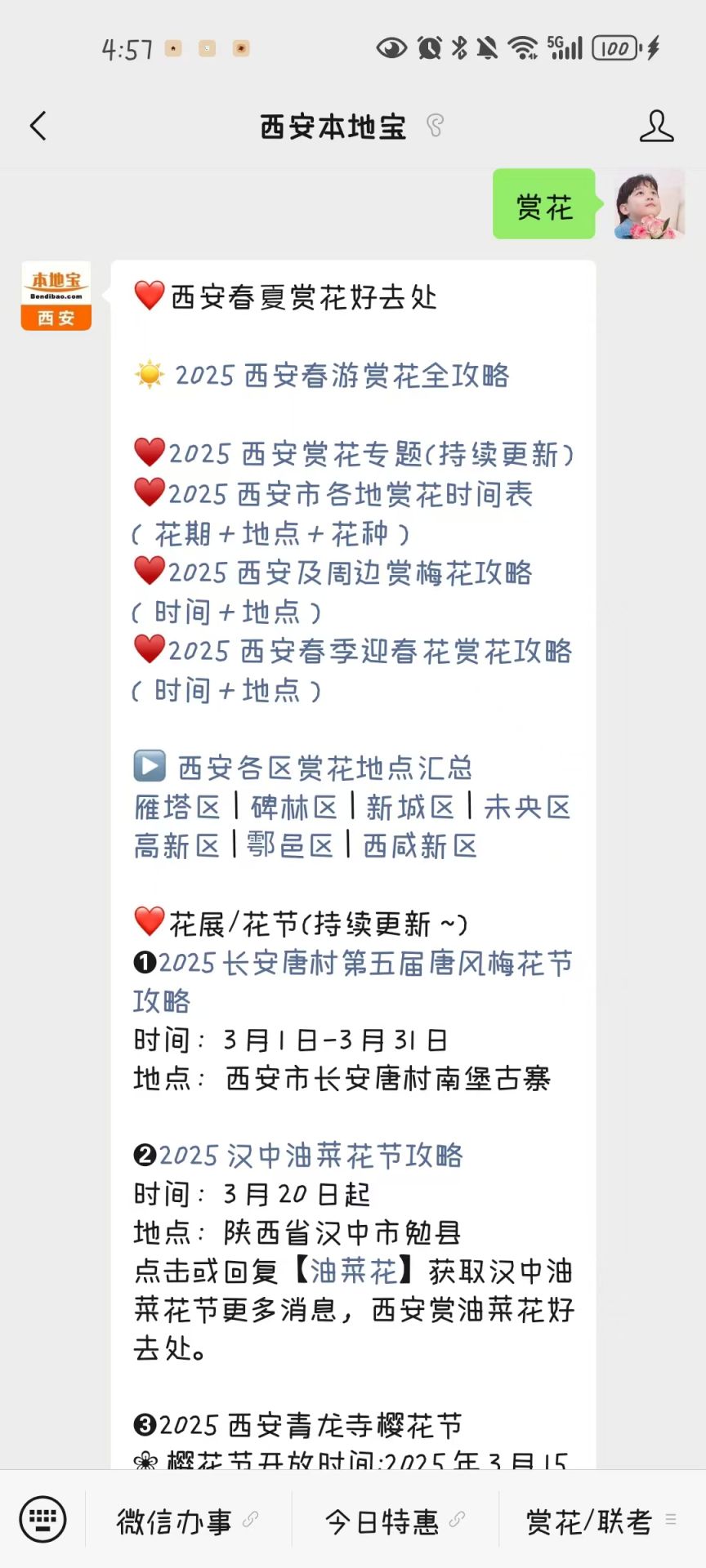The width and height of the screenshot is (706, 1568).
Task: Open the 高新区 link
Action: coord(177,846)
